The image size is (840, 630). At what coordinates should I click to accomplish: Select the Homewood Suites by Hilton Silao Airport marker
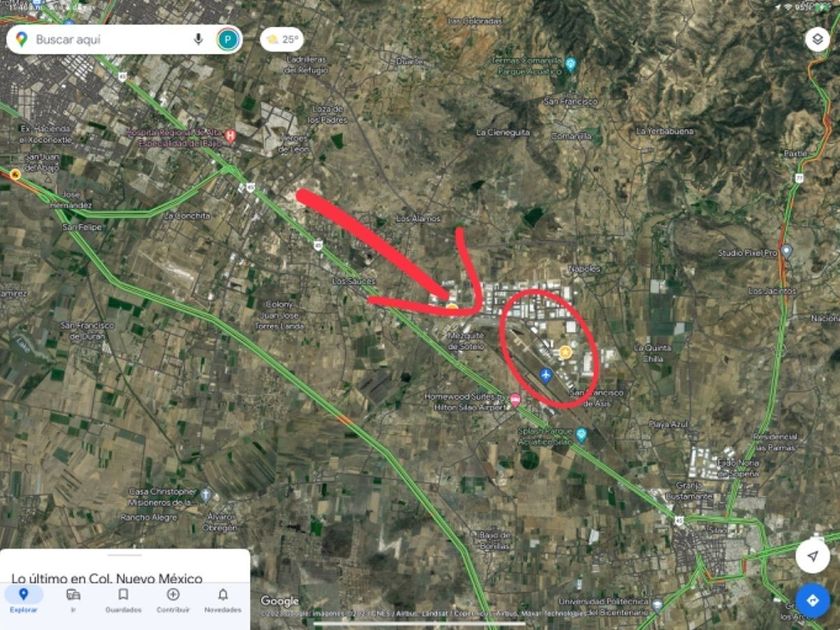[x=515, y=400]
